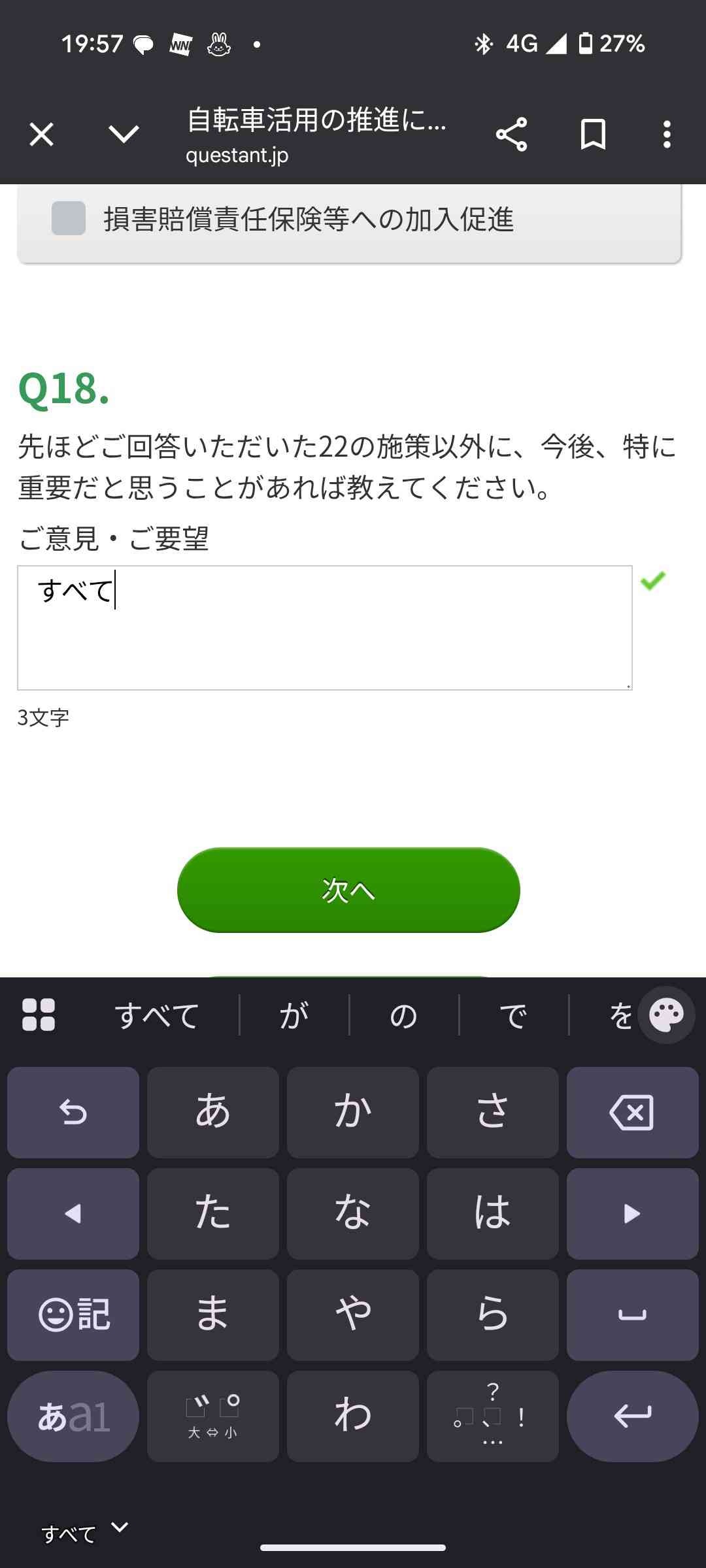Expand the すべて candidate dropdown at bottom
This screenshot has width=706, height=1568.
[120, 1527]
